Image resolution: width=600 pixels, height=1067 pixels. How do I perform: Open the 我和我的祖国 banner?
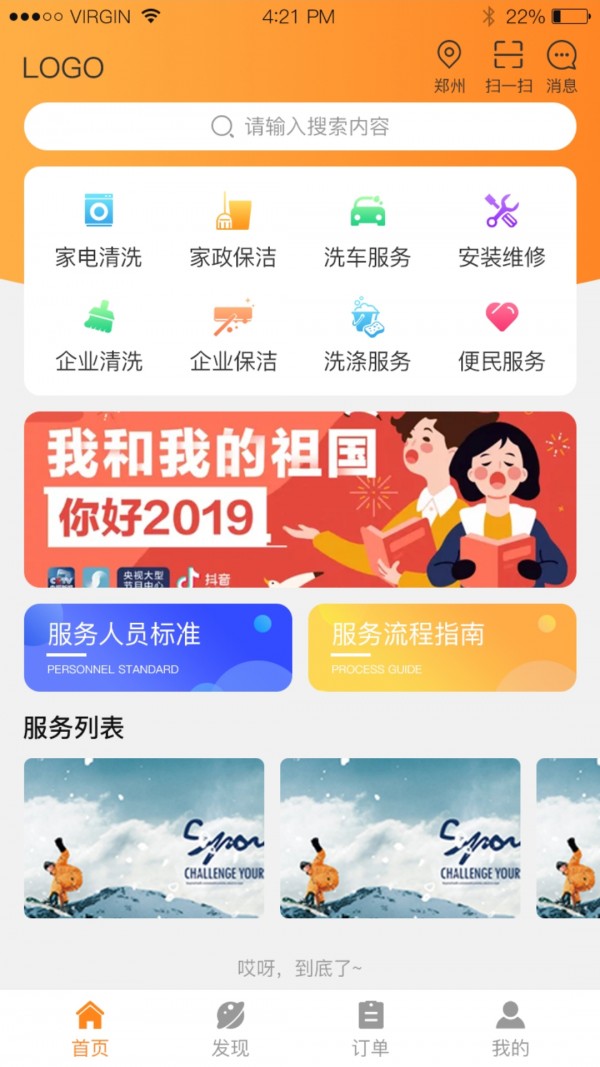coord(300,499)
